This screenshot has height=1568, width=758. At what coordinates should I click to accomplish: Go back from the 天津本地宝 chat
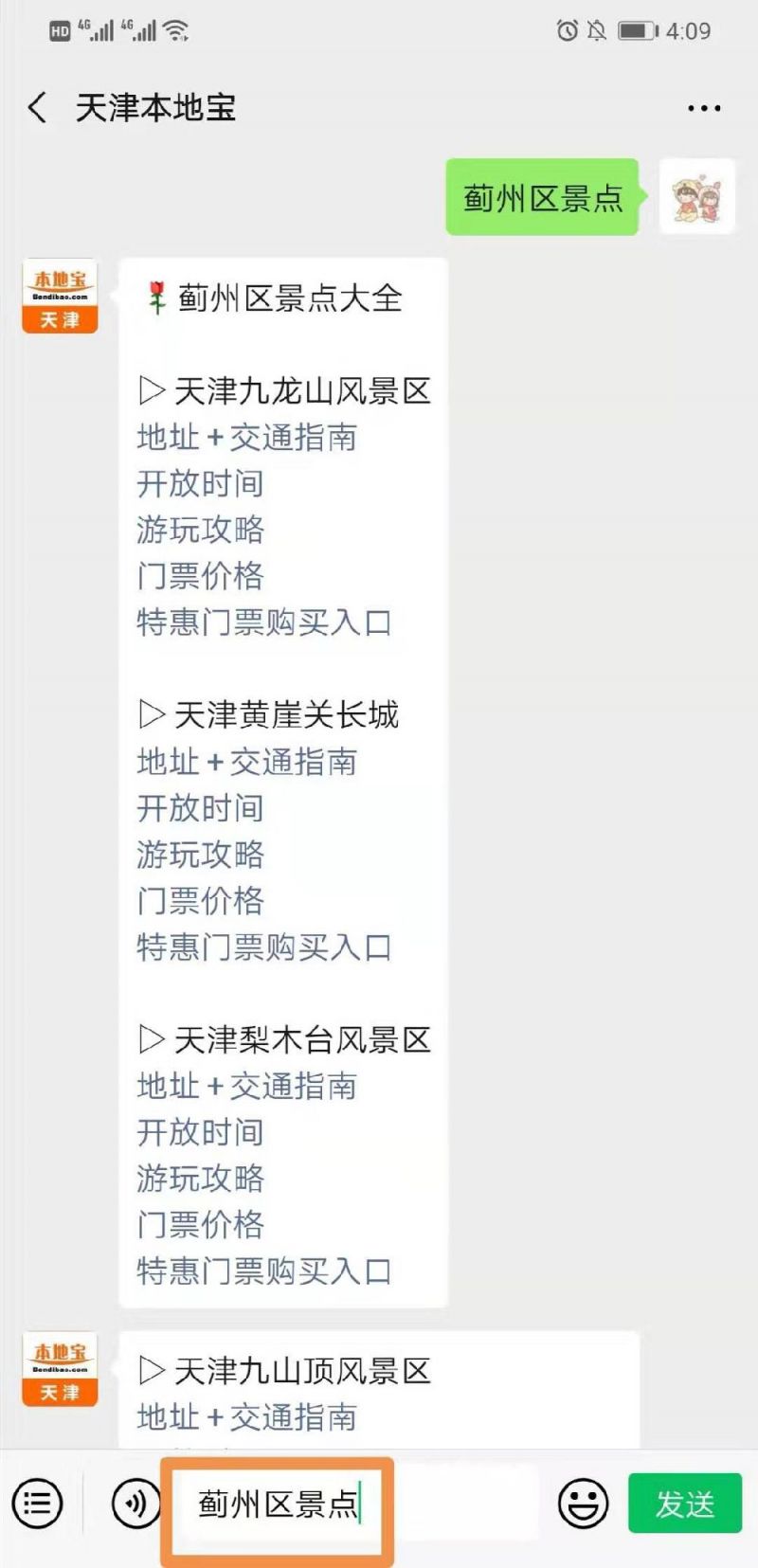38,108
